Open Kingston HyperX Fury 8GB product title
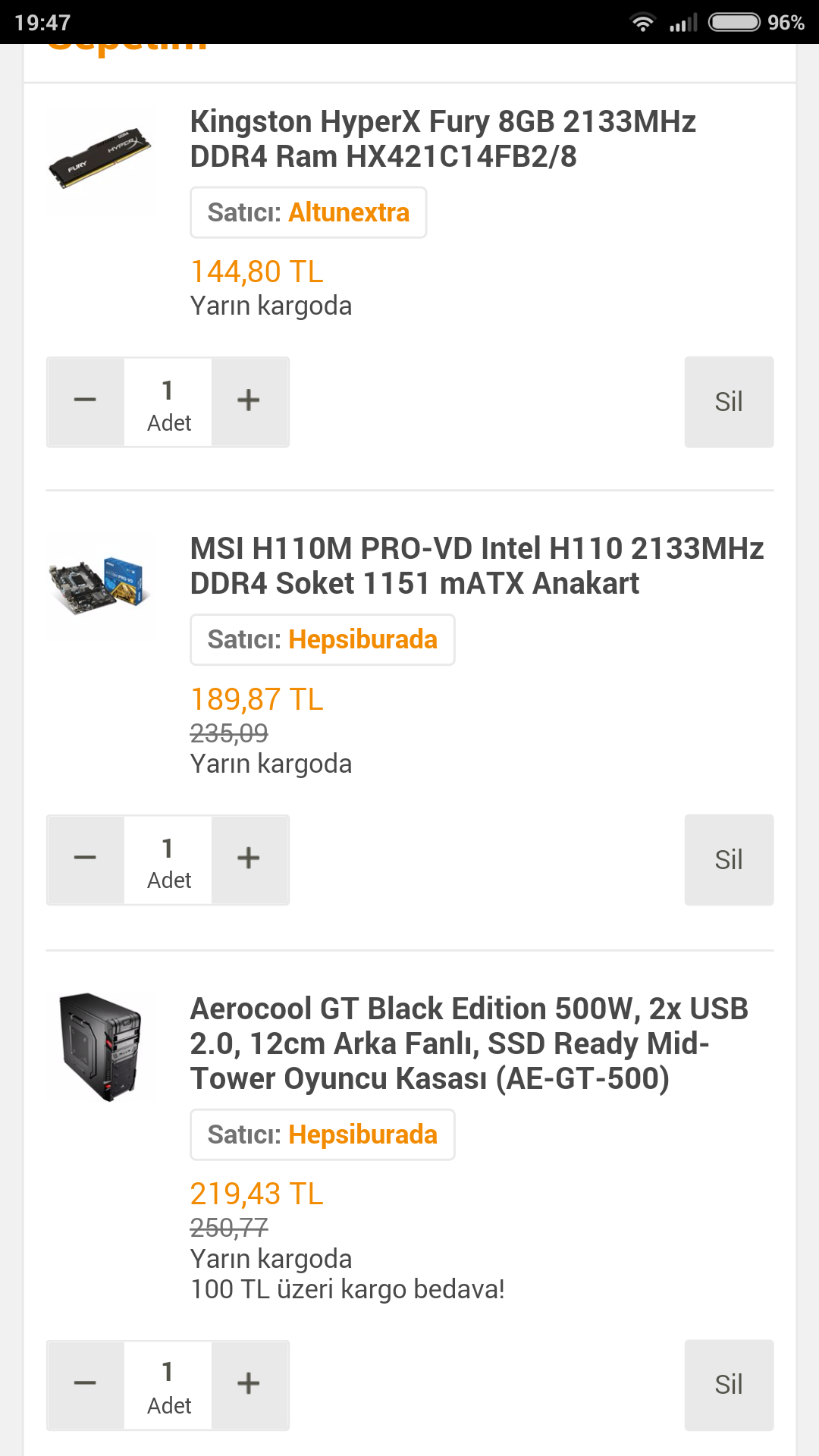 coord(443,139)
